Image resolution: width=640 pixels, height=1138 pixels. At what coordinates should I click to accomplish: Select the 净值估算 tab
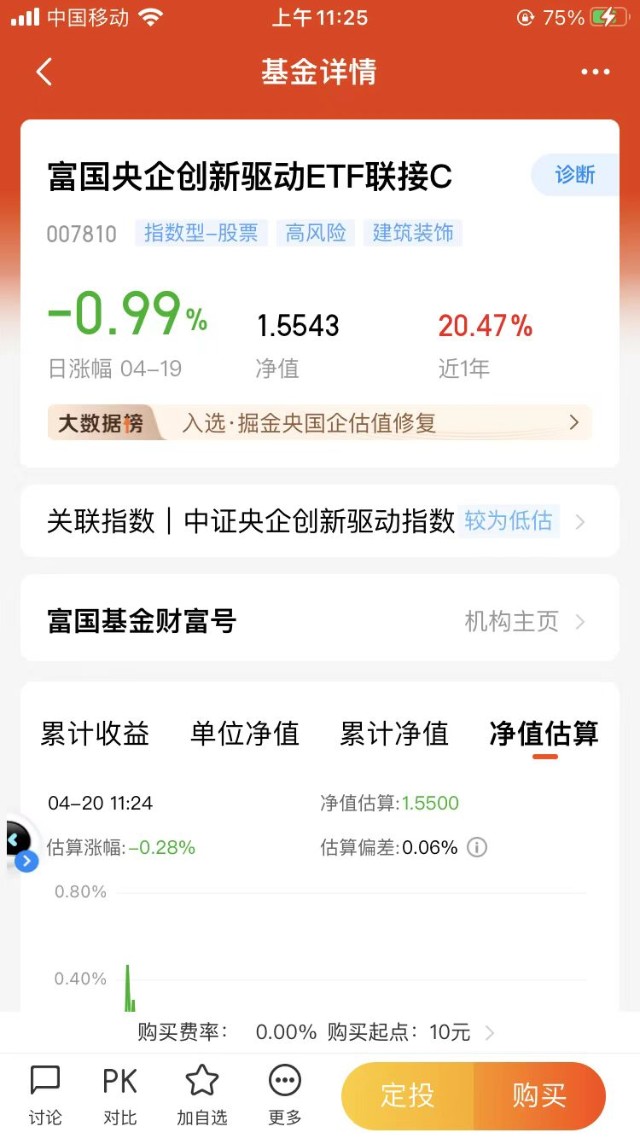click(544, 734)
